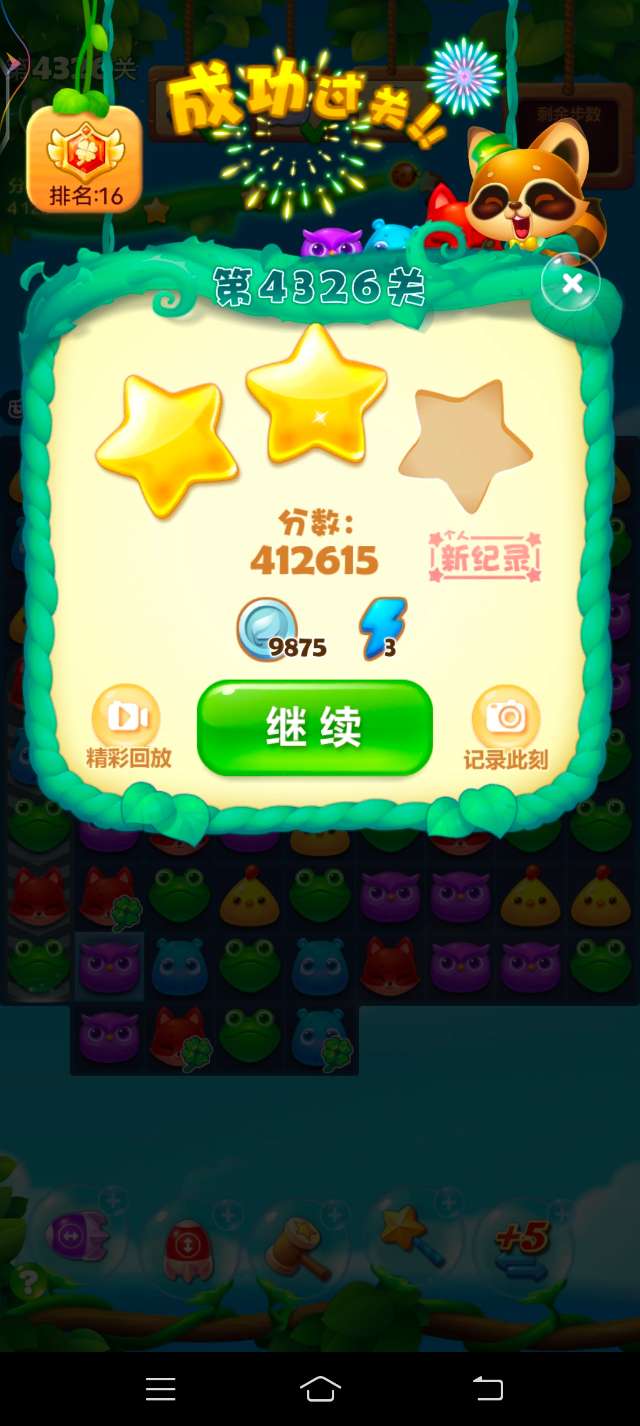This screenshot has height=1426, width=640.
Task: Go to the system home screen
Action: [x=320, y=1388]
